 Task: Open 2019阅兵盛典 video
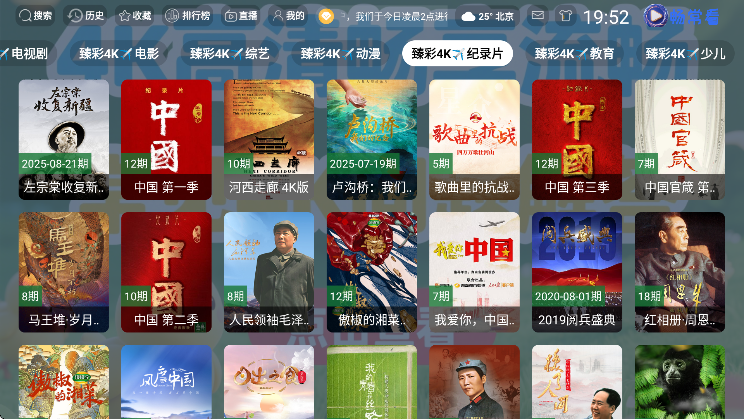click(576, 271)
